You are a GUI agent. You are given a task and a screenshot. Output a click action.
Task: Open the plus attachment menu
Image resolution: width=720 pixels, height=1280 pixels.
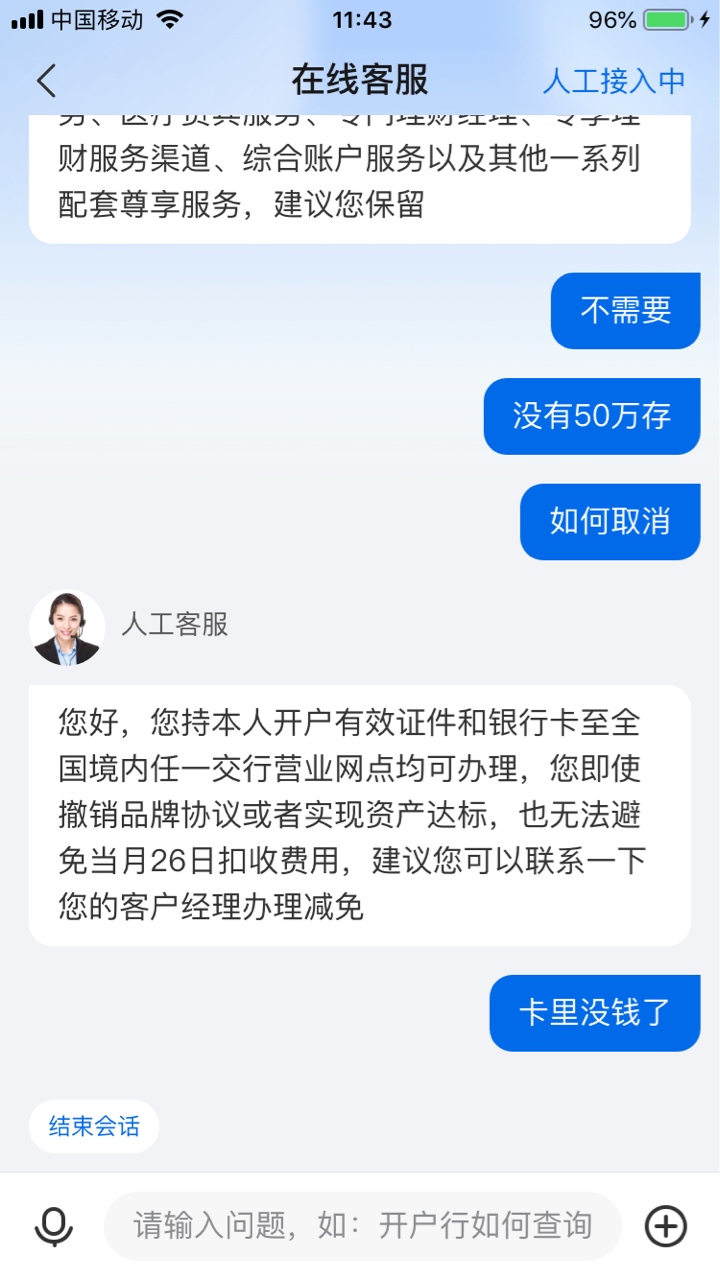tap(666, 1226)
